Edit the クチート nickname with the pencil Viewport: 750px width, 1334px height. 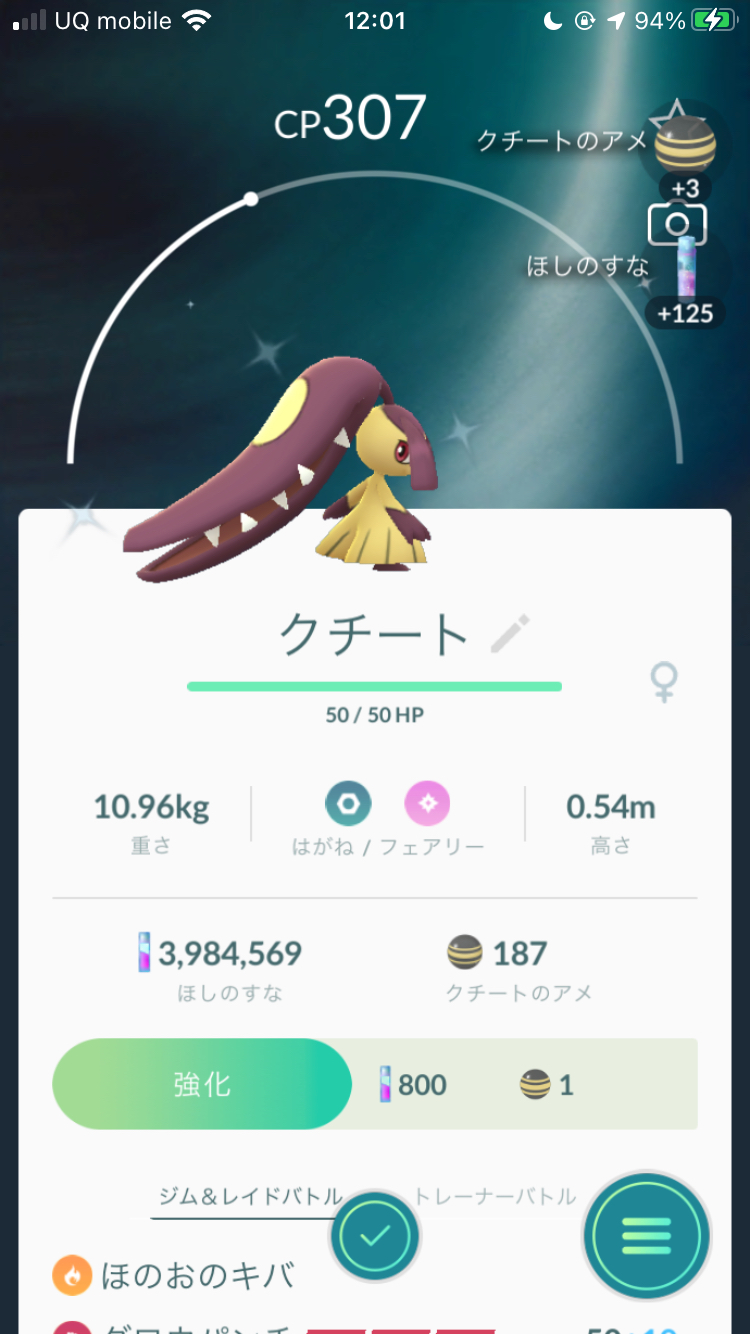pos(510,635)
